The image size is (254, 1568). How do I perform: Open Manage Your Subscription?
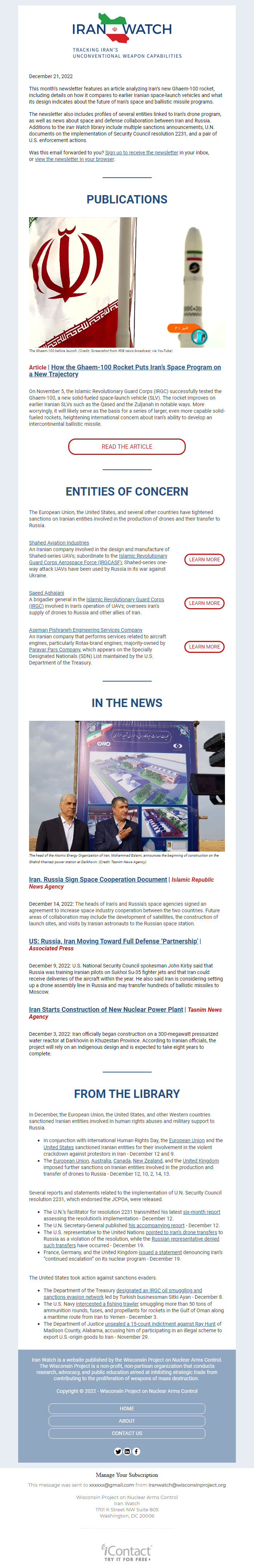click(x=127, y=1475)
